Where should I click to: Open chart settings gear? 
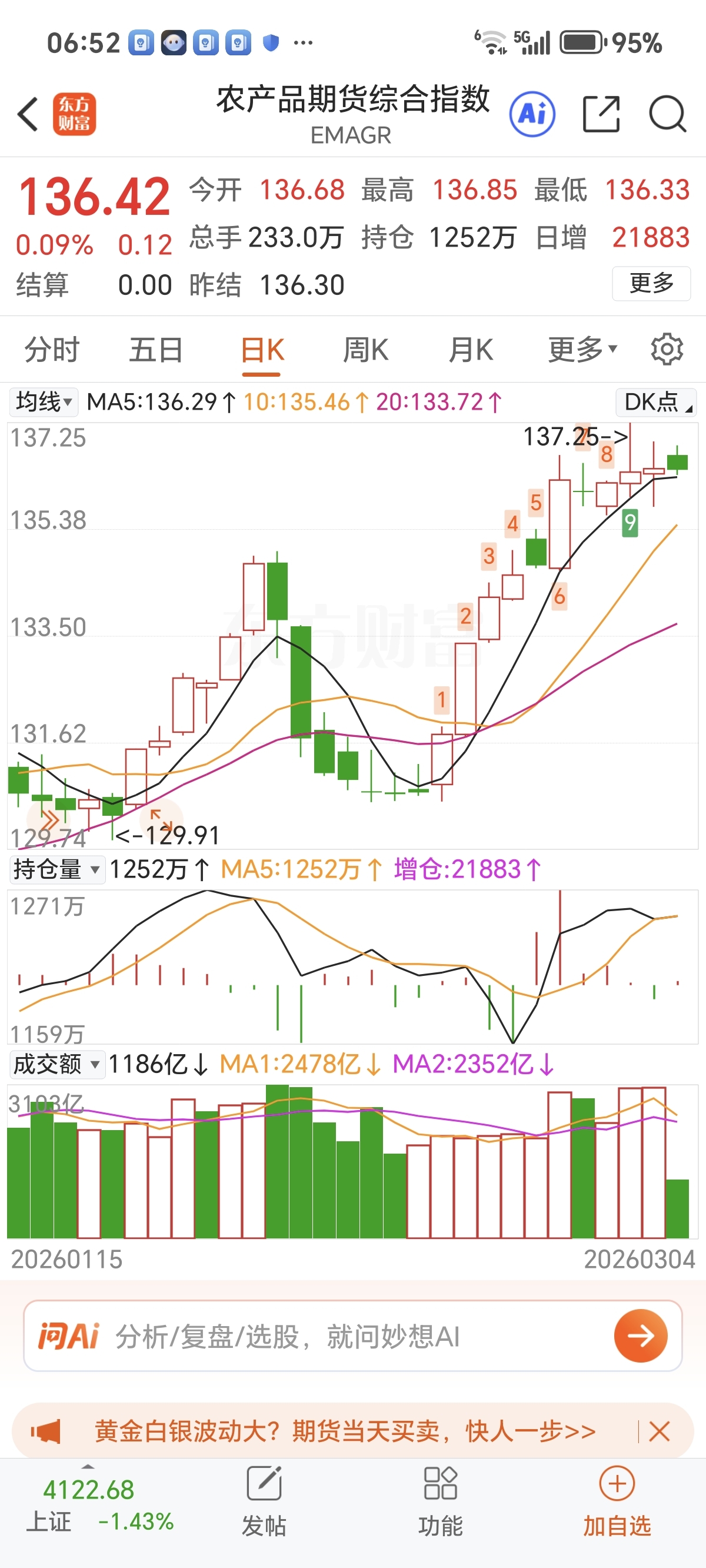pos(667,350)
